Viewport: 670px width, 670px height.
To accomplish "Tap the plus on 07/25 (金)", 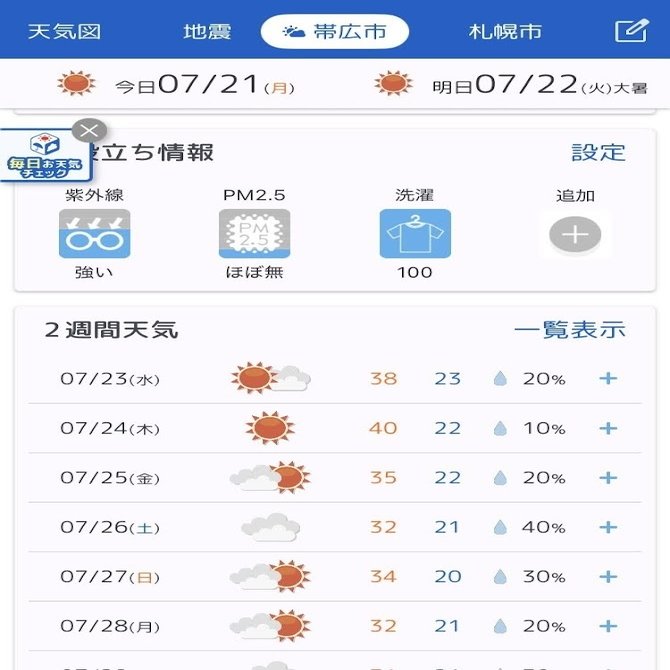I will click(608, 478).
